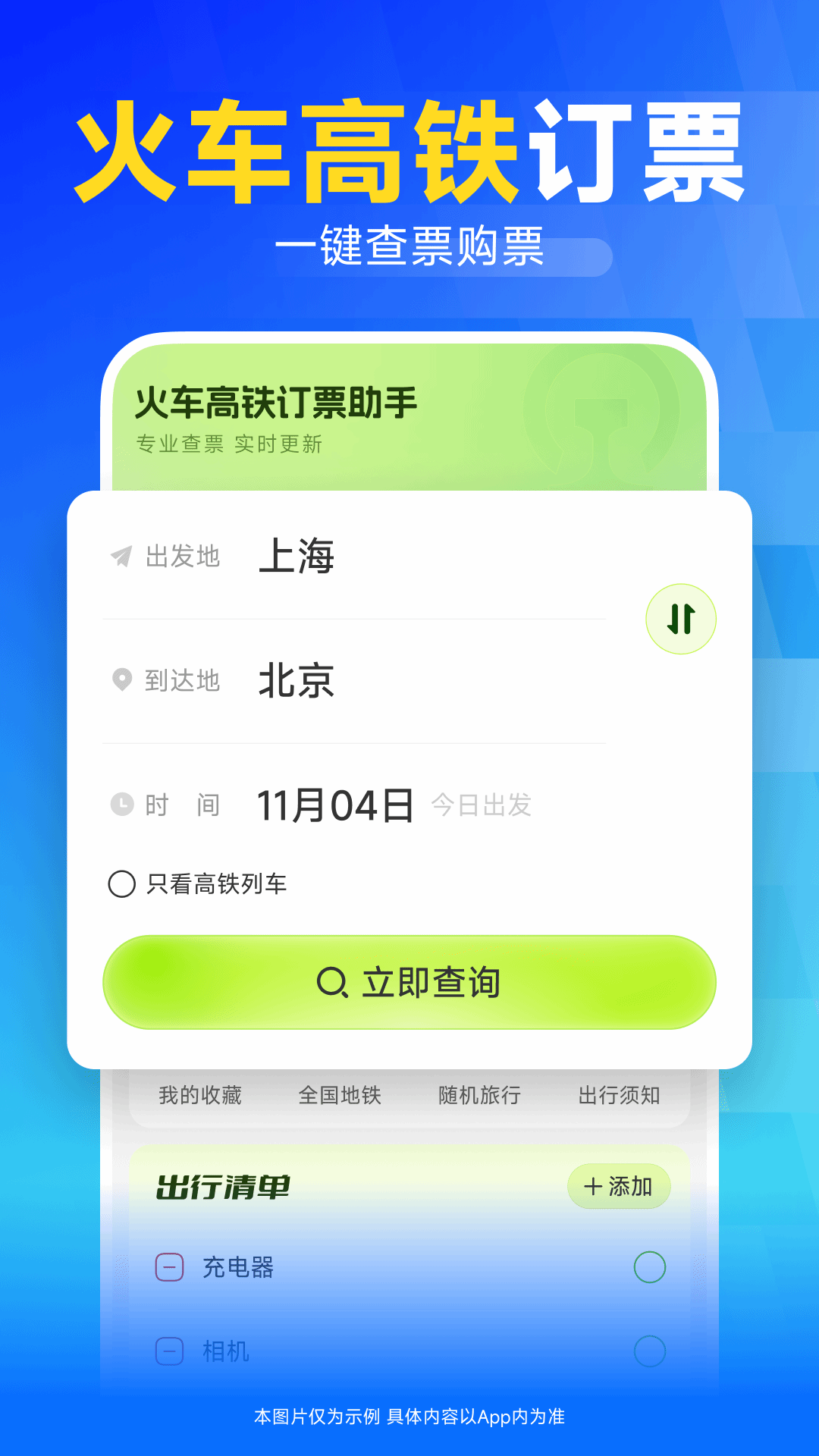Click the 添加 button in 出行清单
This screenshot has width=819, height=1456.
point(619,1186)
